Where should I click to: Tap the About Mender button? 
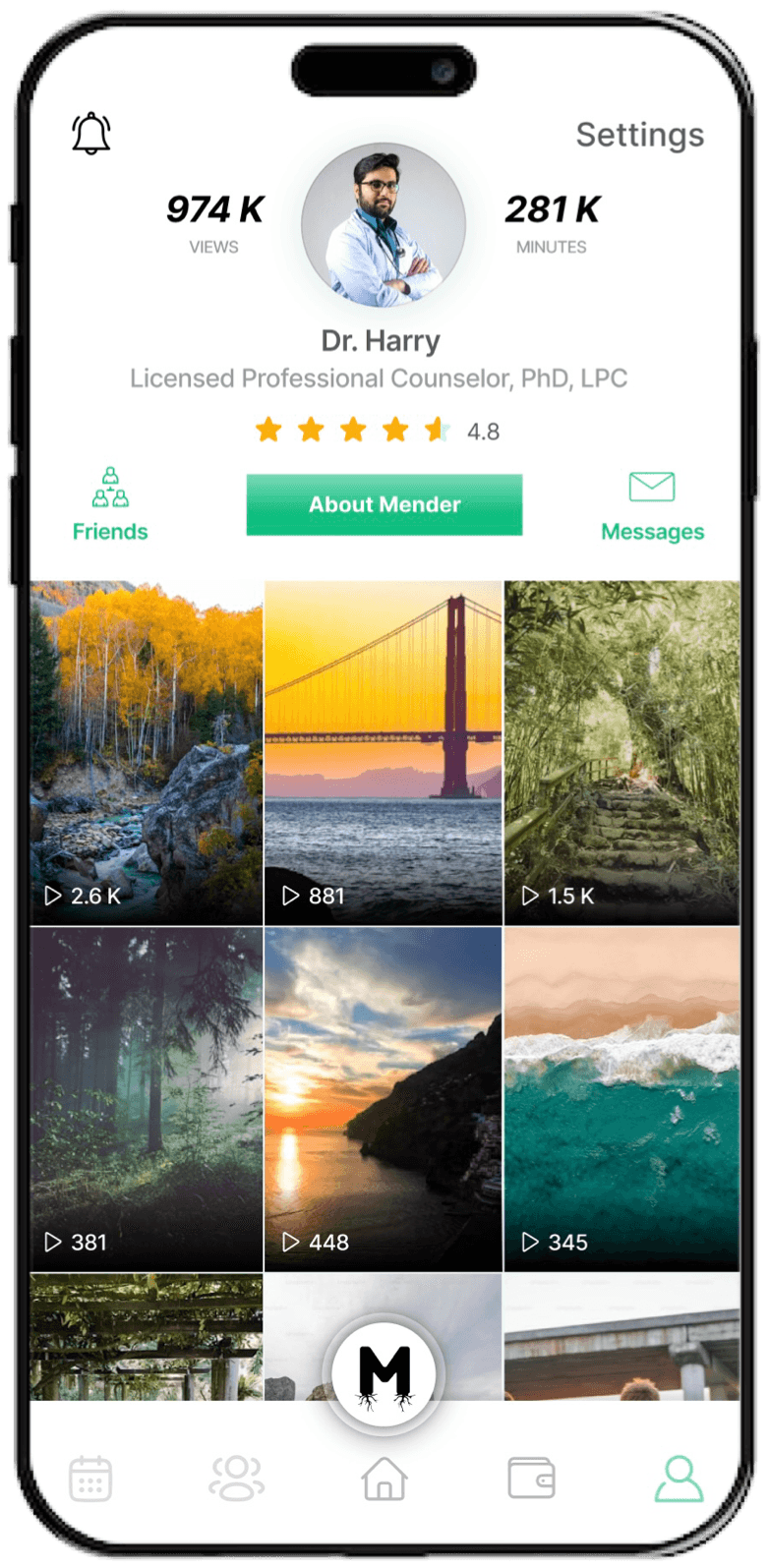click(384, 504)
